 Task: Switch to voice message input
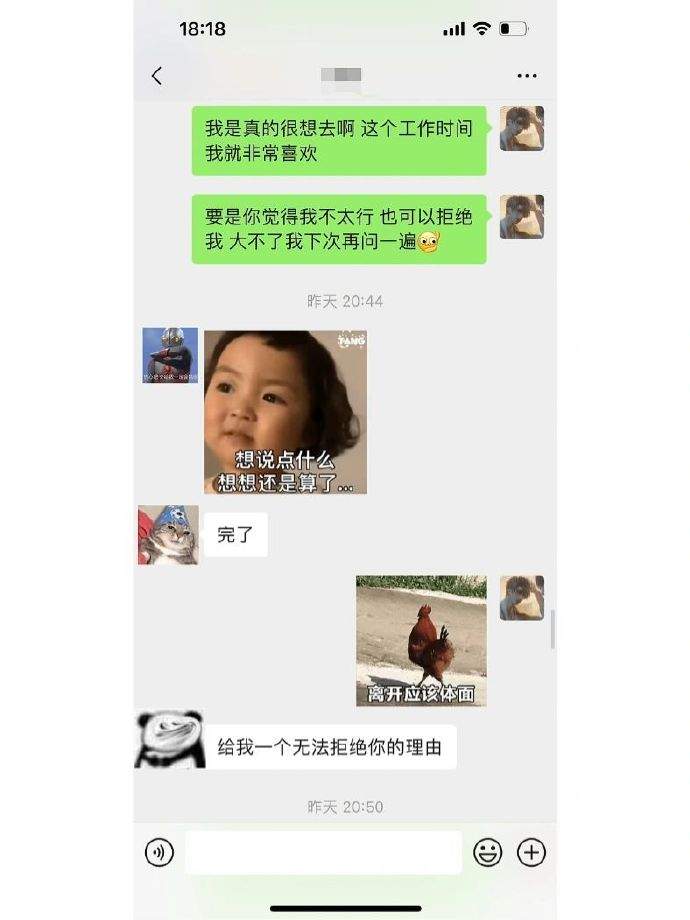[159, 852]
